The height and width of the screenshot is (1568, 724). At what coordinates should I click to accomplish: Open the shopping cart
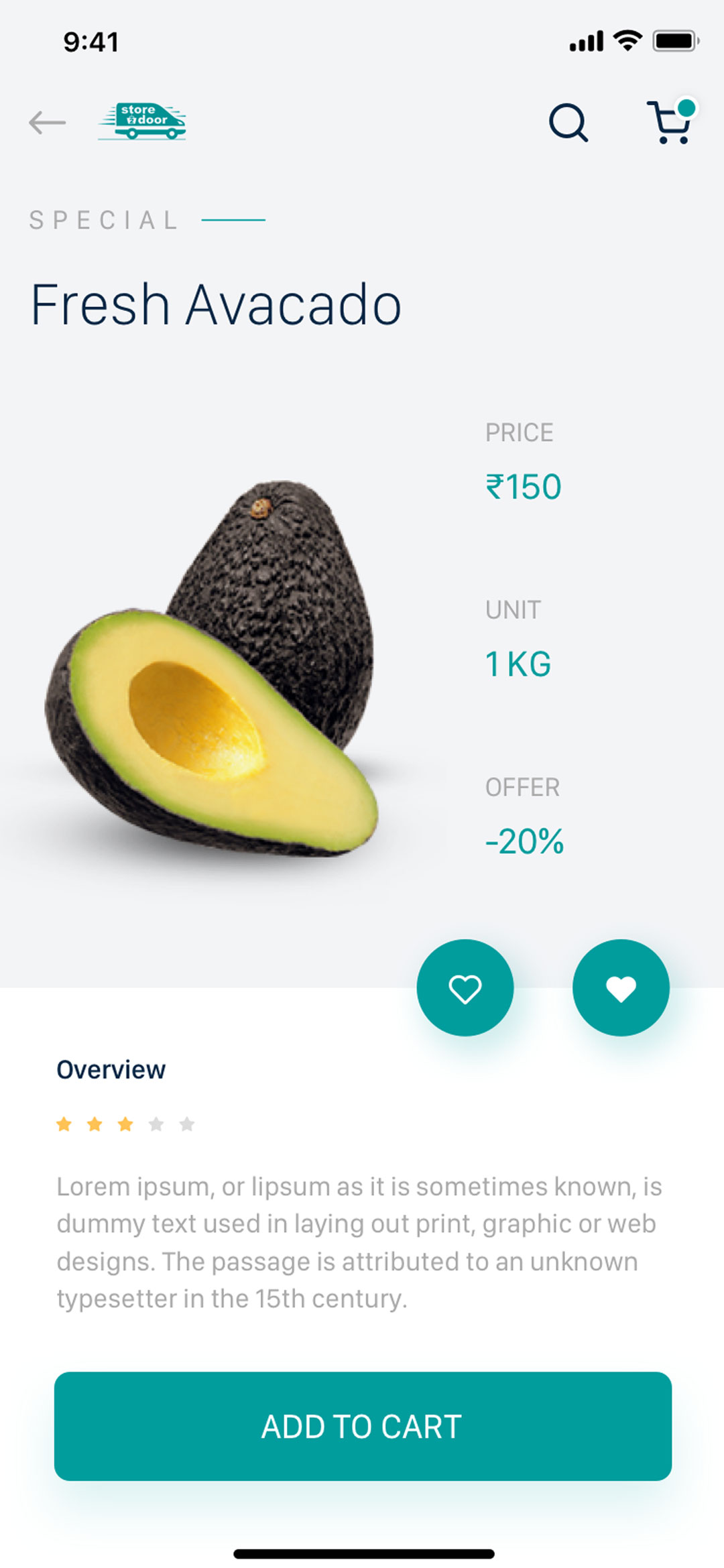(670, 123)
